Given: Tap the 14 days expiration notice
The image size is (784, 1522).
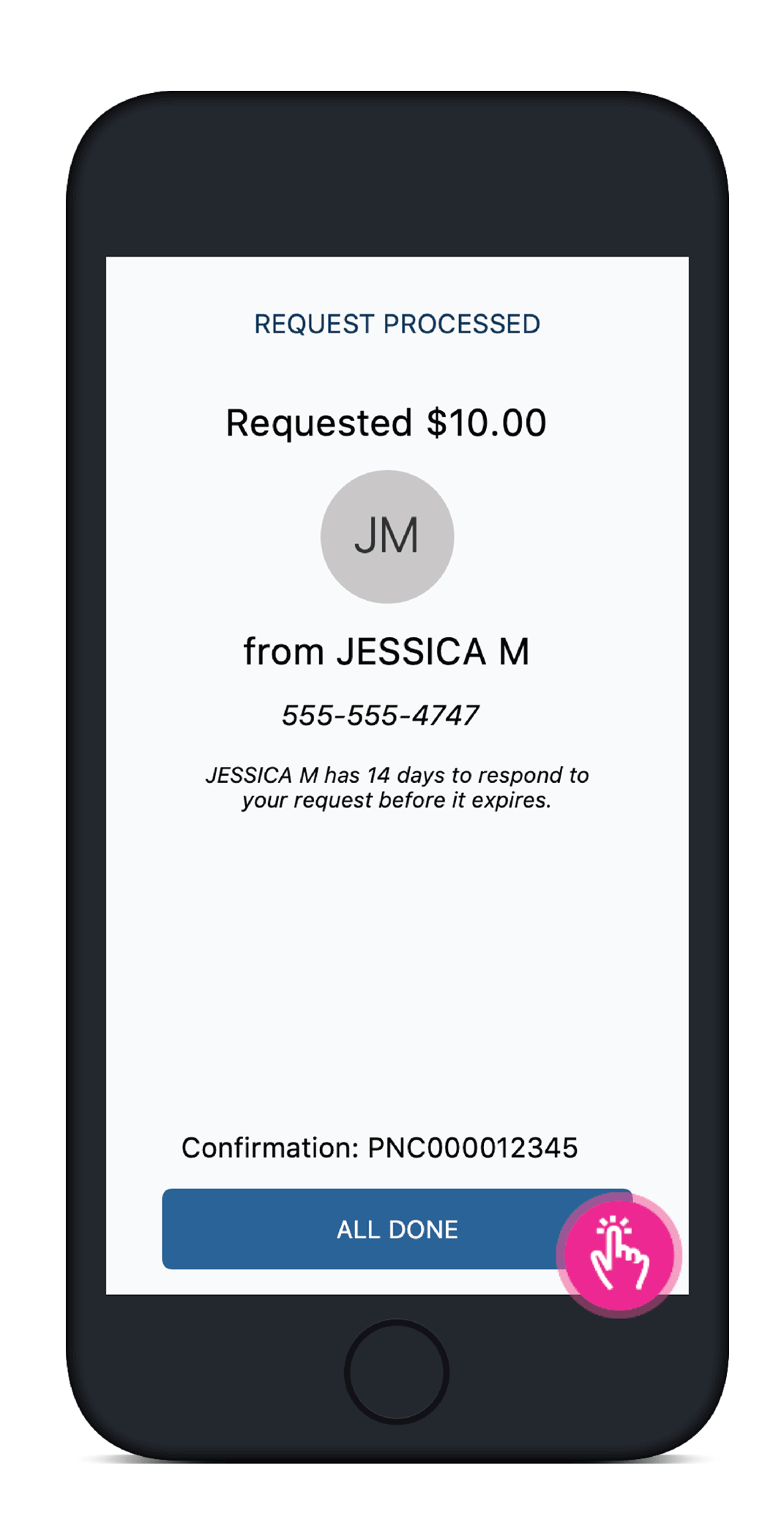Looking at the screenshot, I should 397,787.
